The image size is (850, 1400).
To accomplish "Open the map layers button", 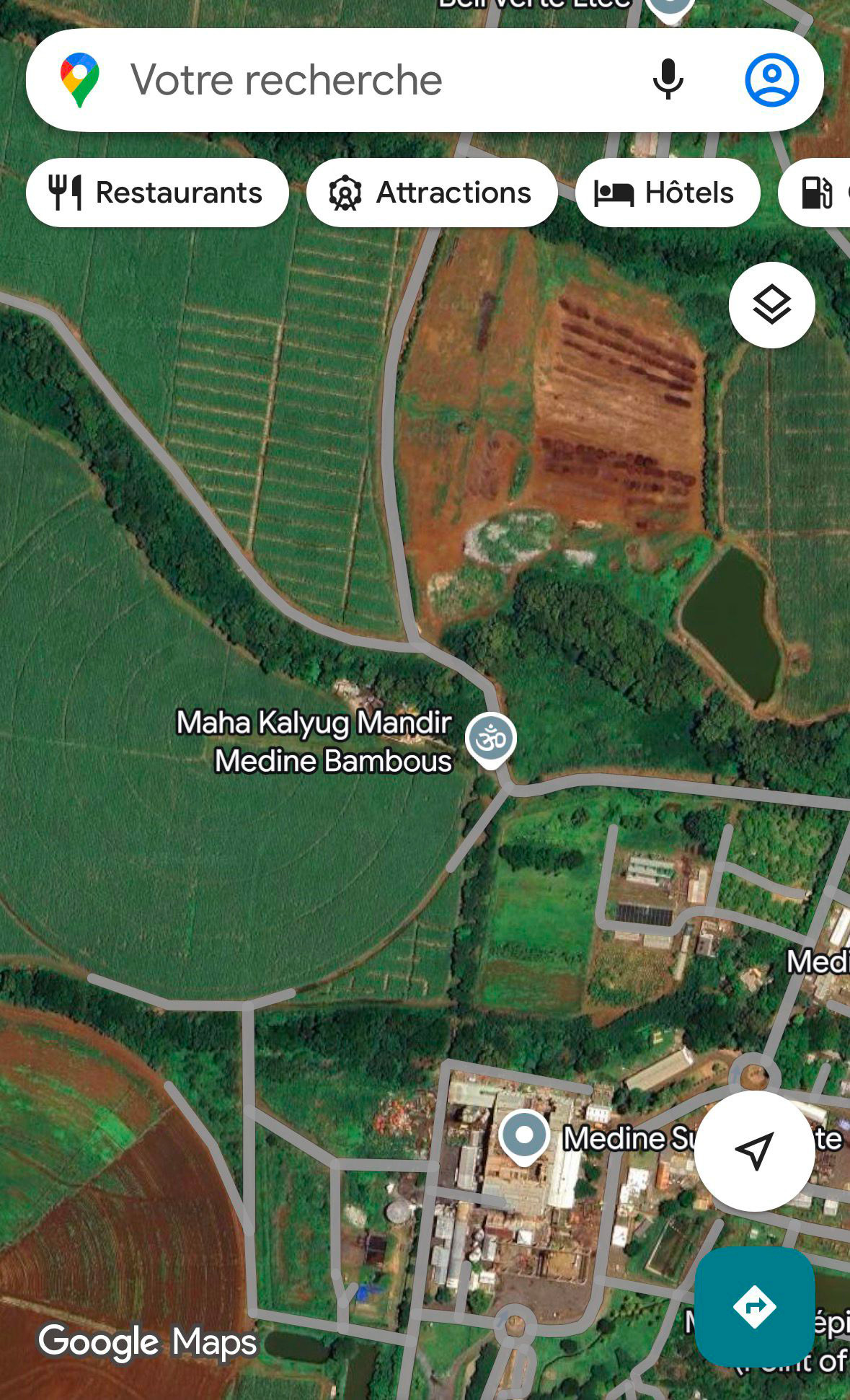I will 771,305.
